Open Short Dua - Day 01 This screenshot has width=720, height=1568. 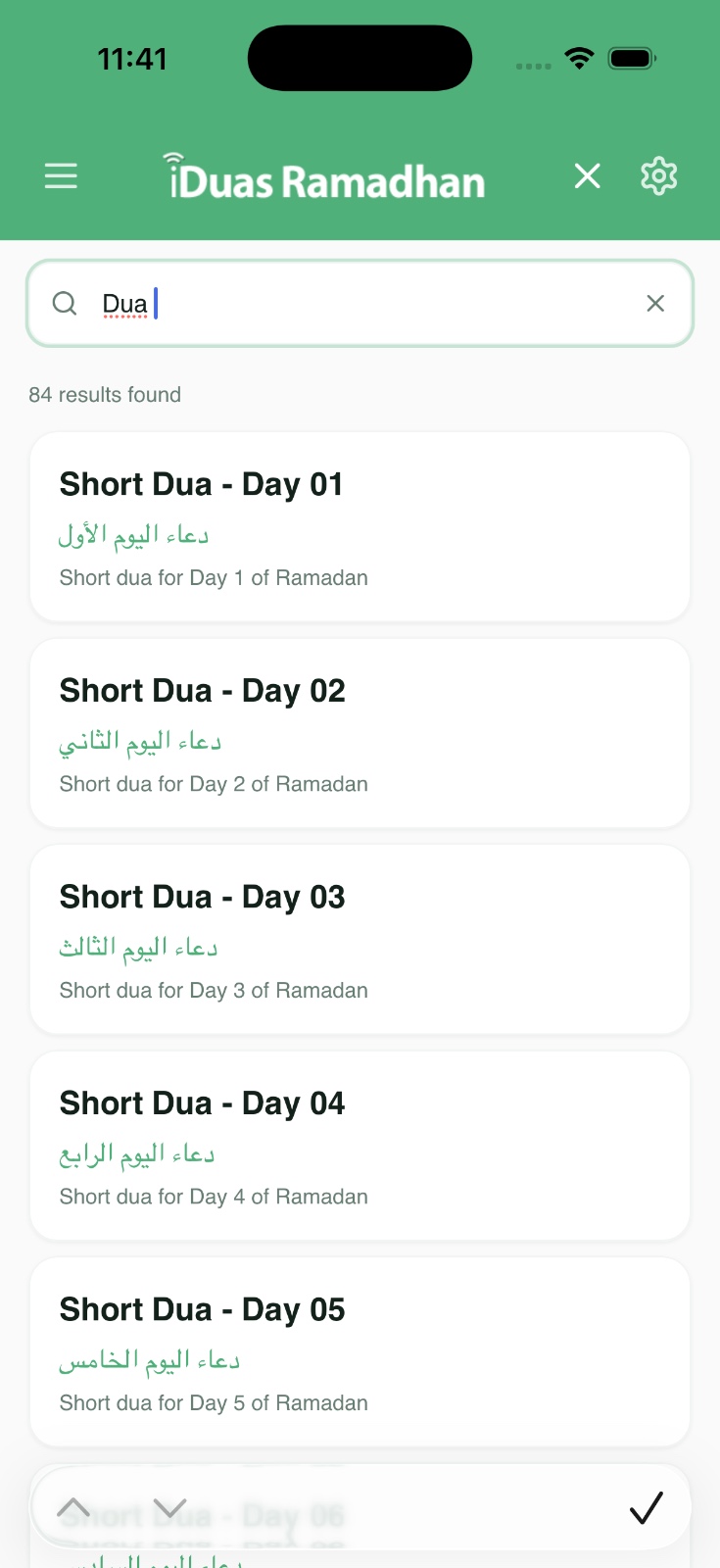click(360, 527)
